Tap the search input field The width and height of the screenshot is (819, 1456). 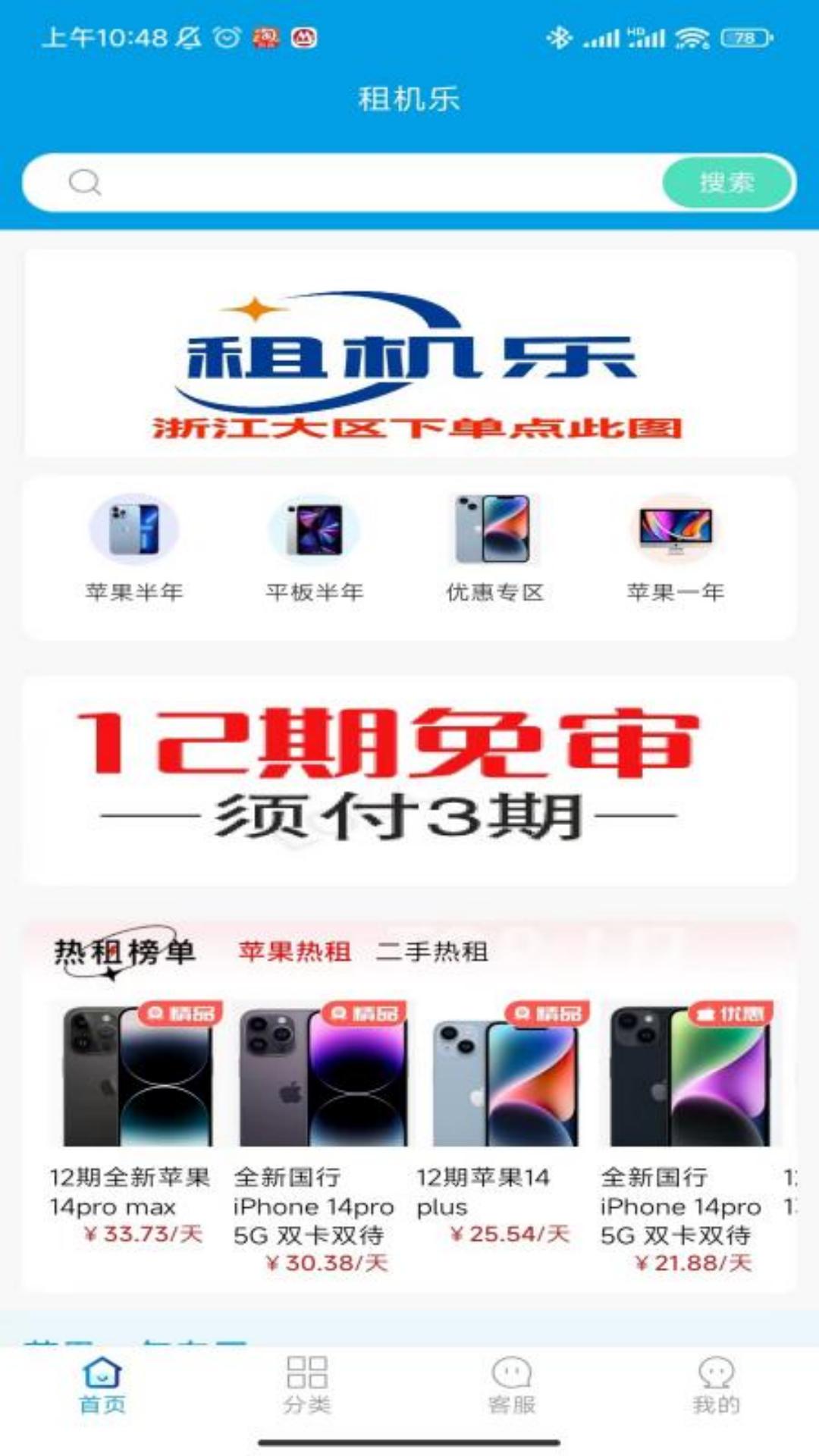(364, 183)
